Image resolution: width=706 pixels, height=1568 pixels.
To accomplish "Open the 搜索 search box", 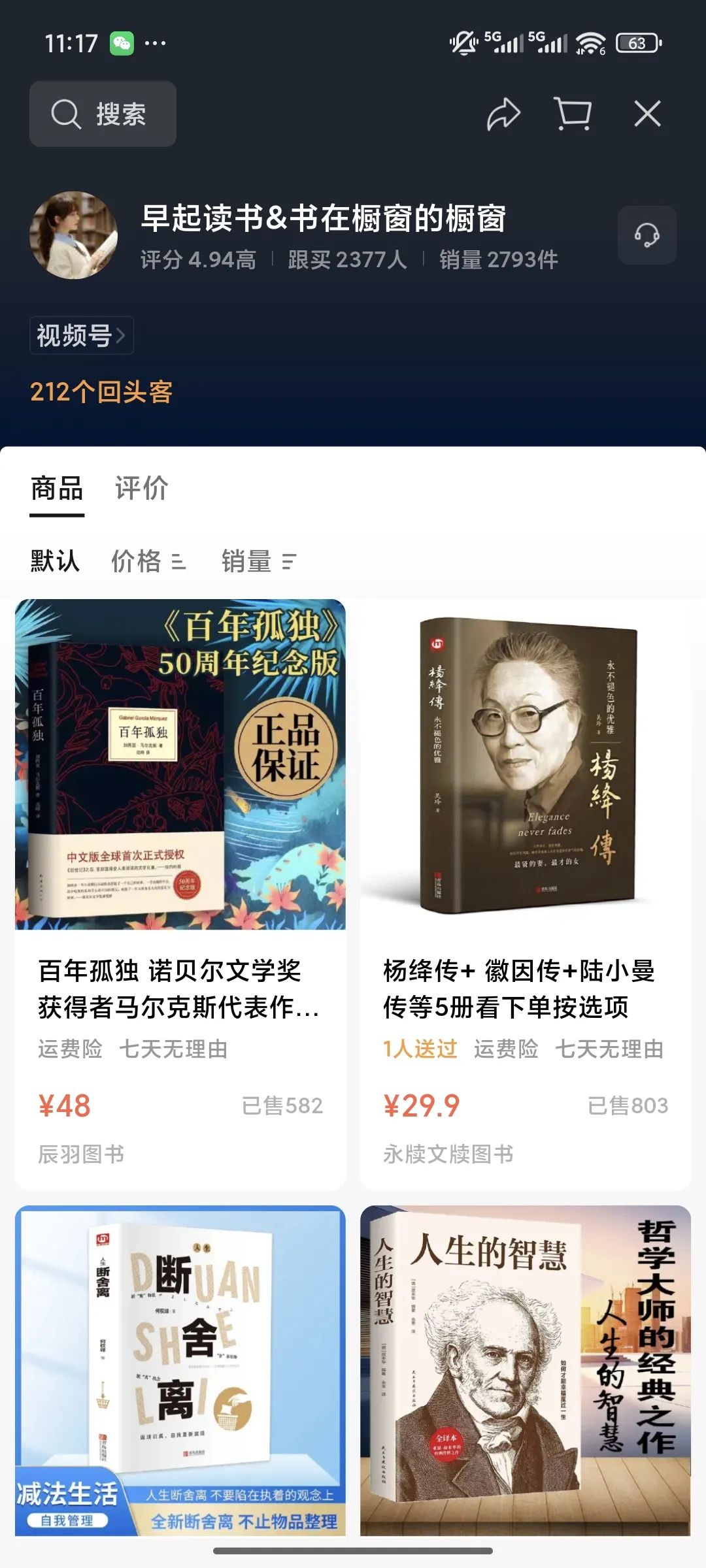I will pos(103,114).
